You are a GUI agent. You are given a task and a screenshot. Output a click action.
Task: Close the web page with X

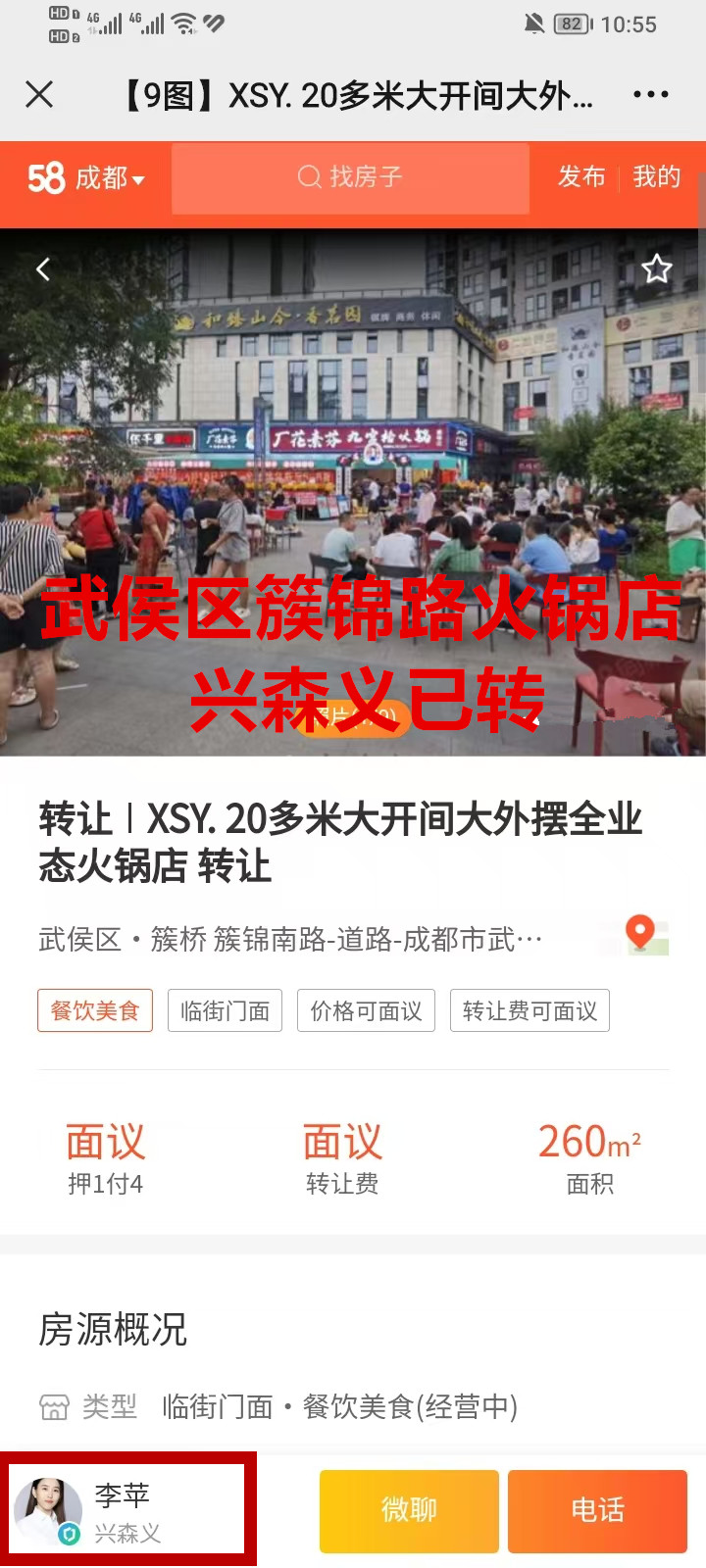(x=39, y=95)
